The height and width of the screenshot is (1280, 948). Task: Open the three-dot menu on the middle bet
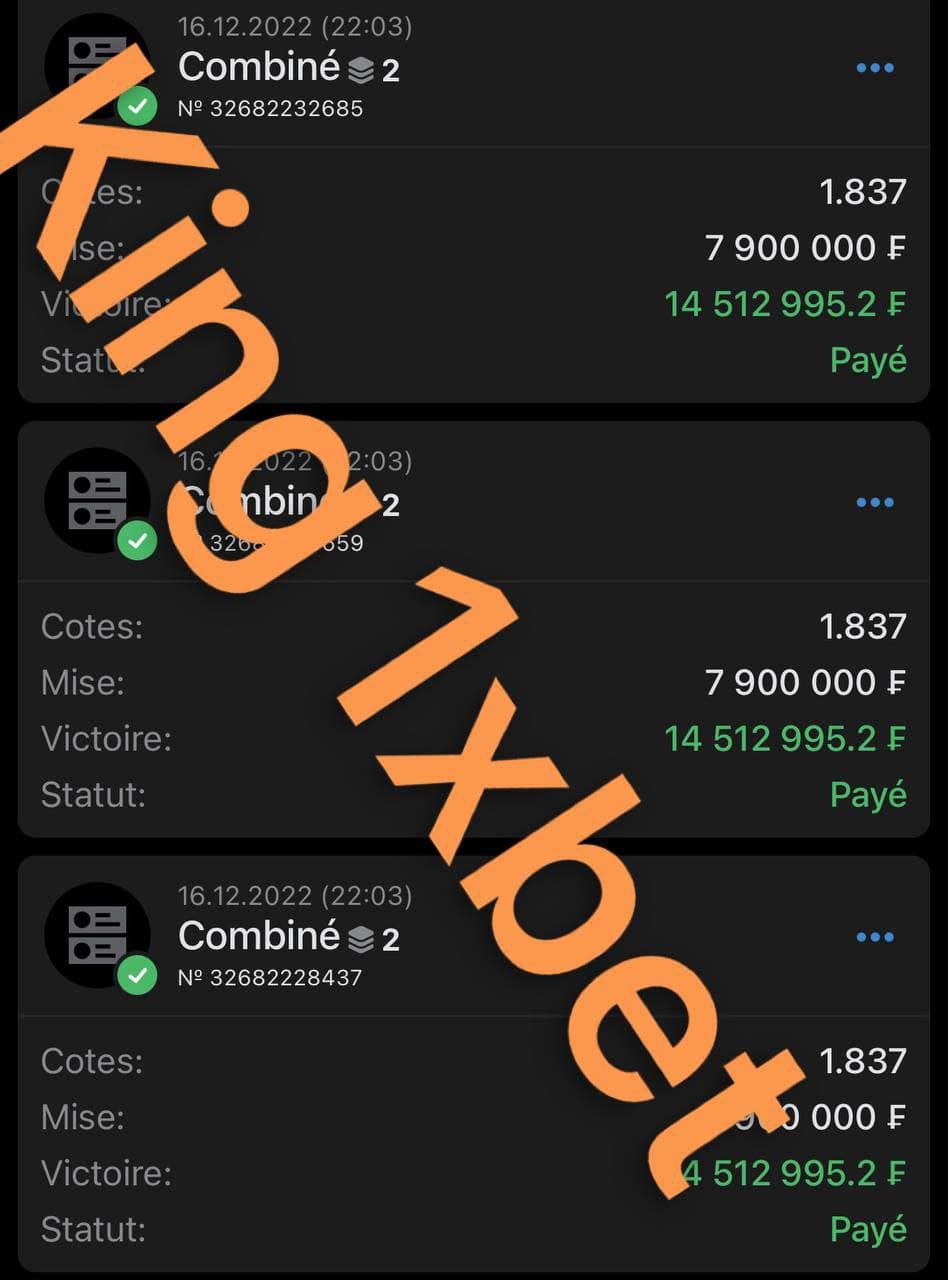pyautogui.click(x=875, y=502)
